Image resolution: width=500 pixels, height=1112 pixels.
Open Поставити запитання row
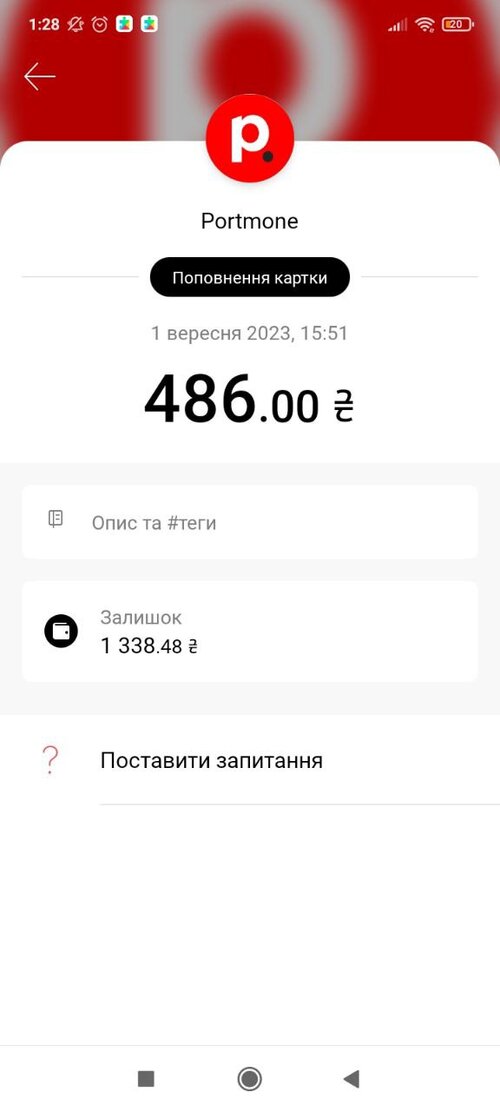pos(250,761)
